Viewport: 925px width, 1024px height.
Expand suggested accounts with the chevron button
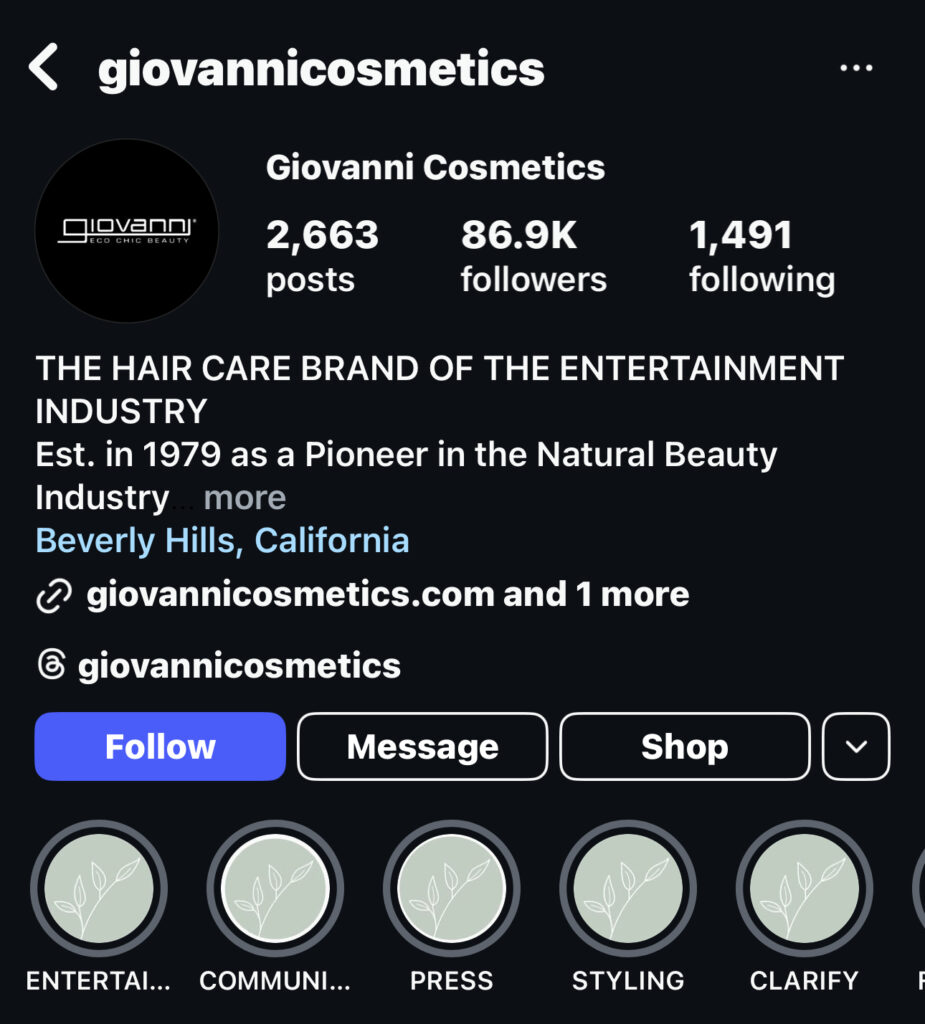[x=856, y=747]
